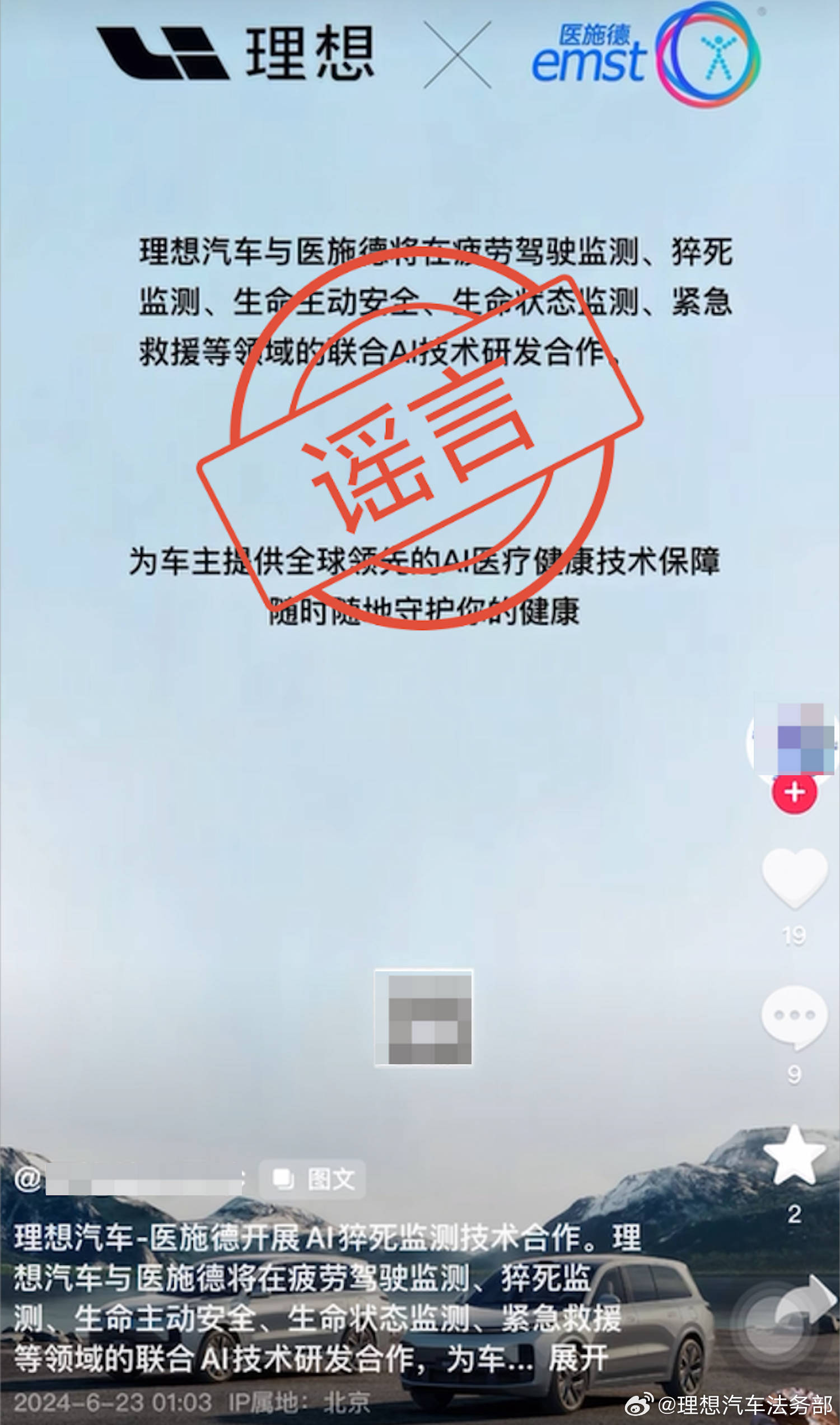Image resolution: width=840 pixels, height=1425 pixels.
Task: Save the post with the star icon
Action: [794, 1155]
